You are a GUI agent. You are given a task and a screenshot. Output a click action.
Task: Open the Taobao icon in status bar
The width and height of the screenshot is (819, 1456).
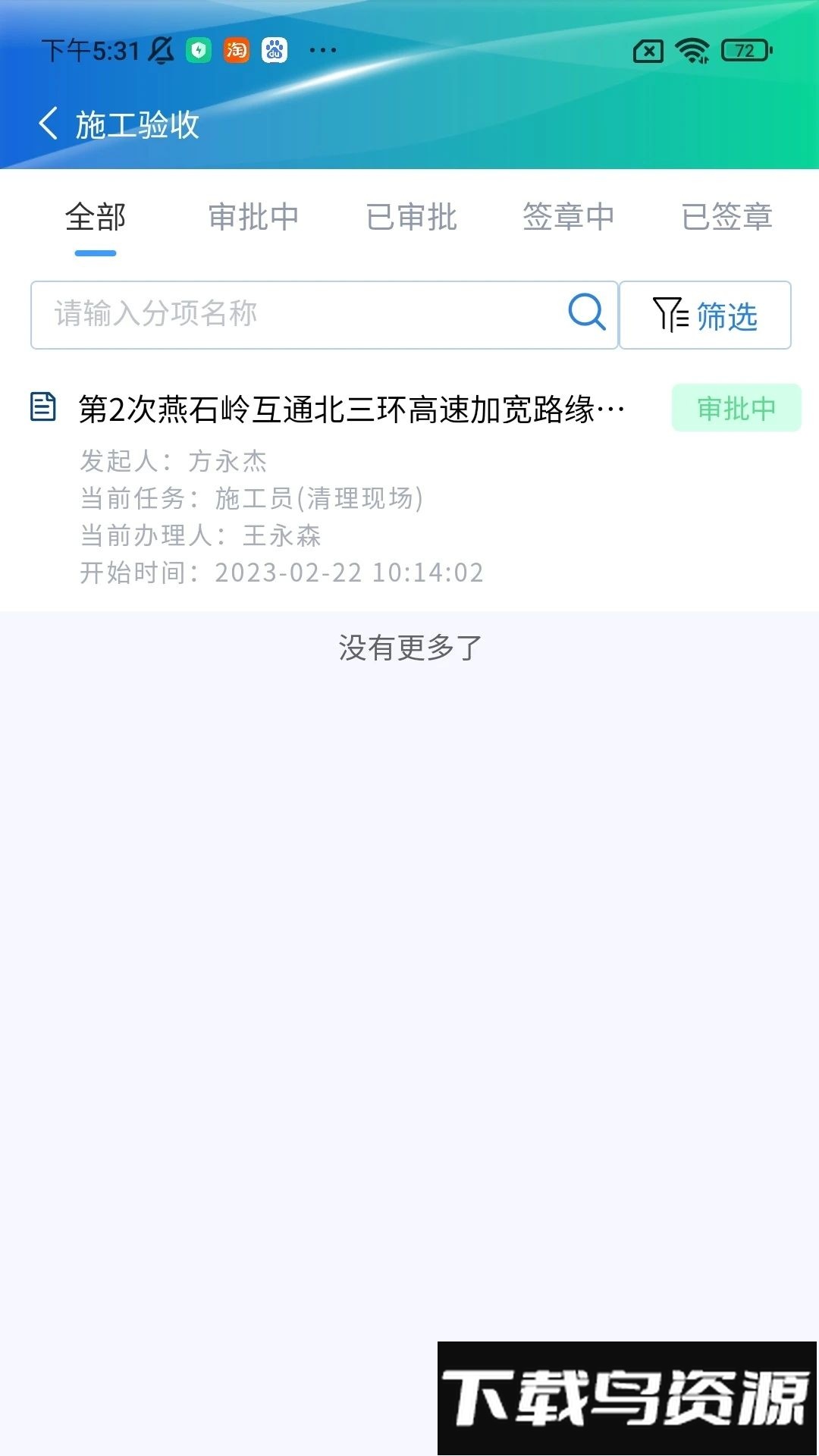(x=235, y=50)
